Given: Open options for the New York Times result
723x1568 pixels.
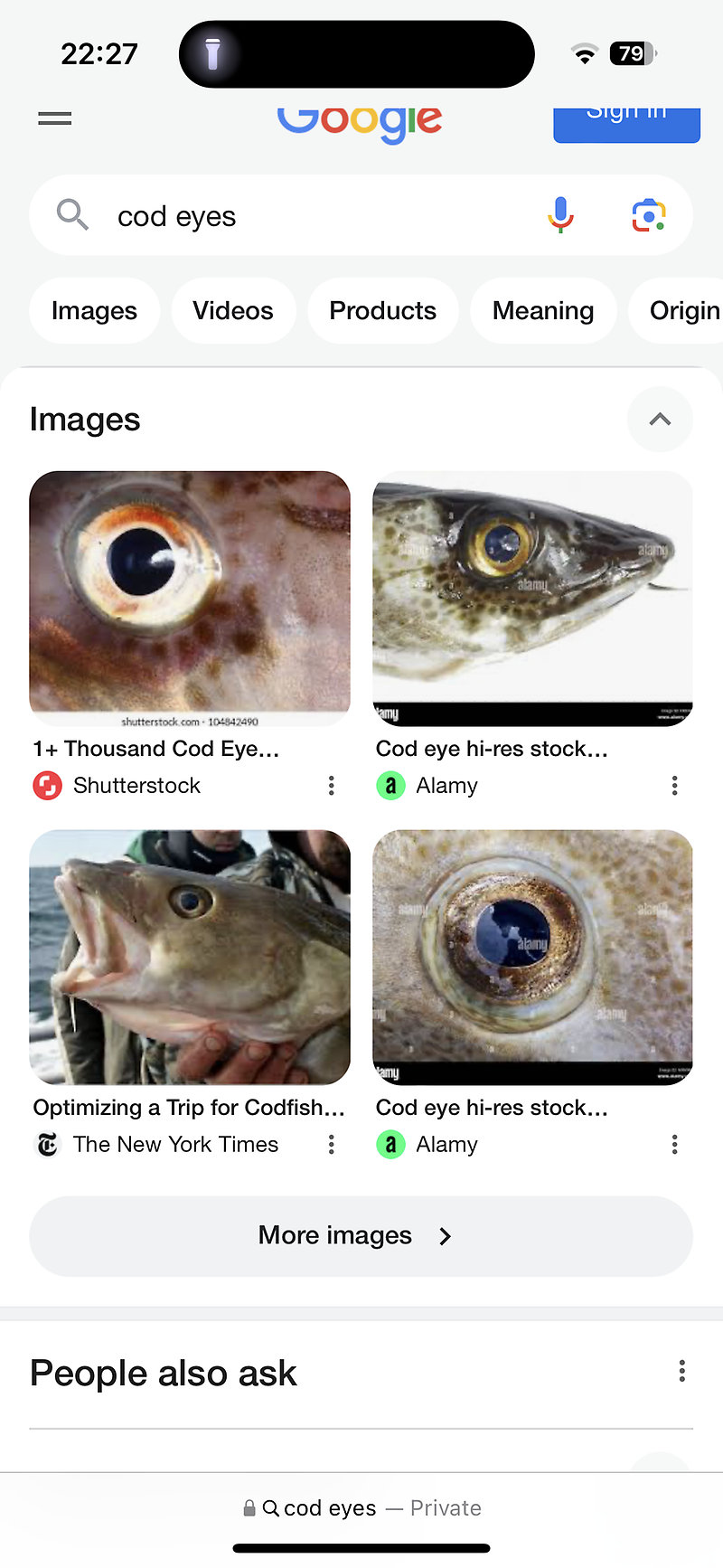Looking at the screenshot, I should tap(332, 1145).
